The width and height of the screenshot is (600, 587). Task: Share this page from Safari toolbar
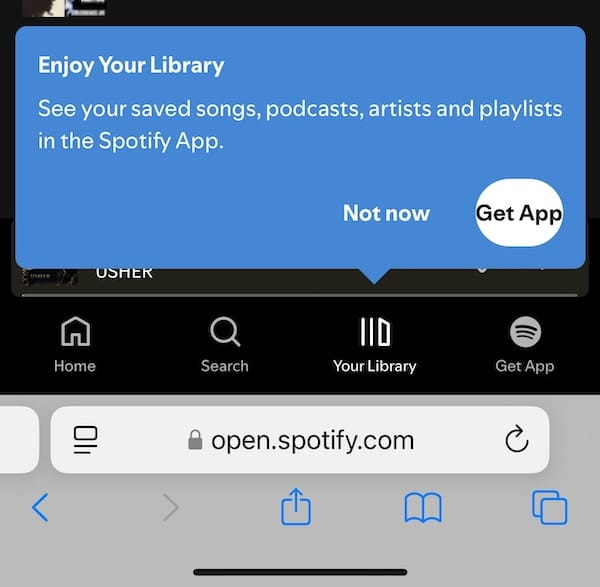click(x=295, y=508)
